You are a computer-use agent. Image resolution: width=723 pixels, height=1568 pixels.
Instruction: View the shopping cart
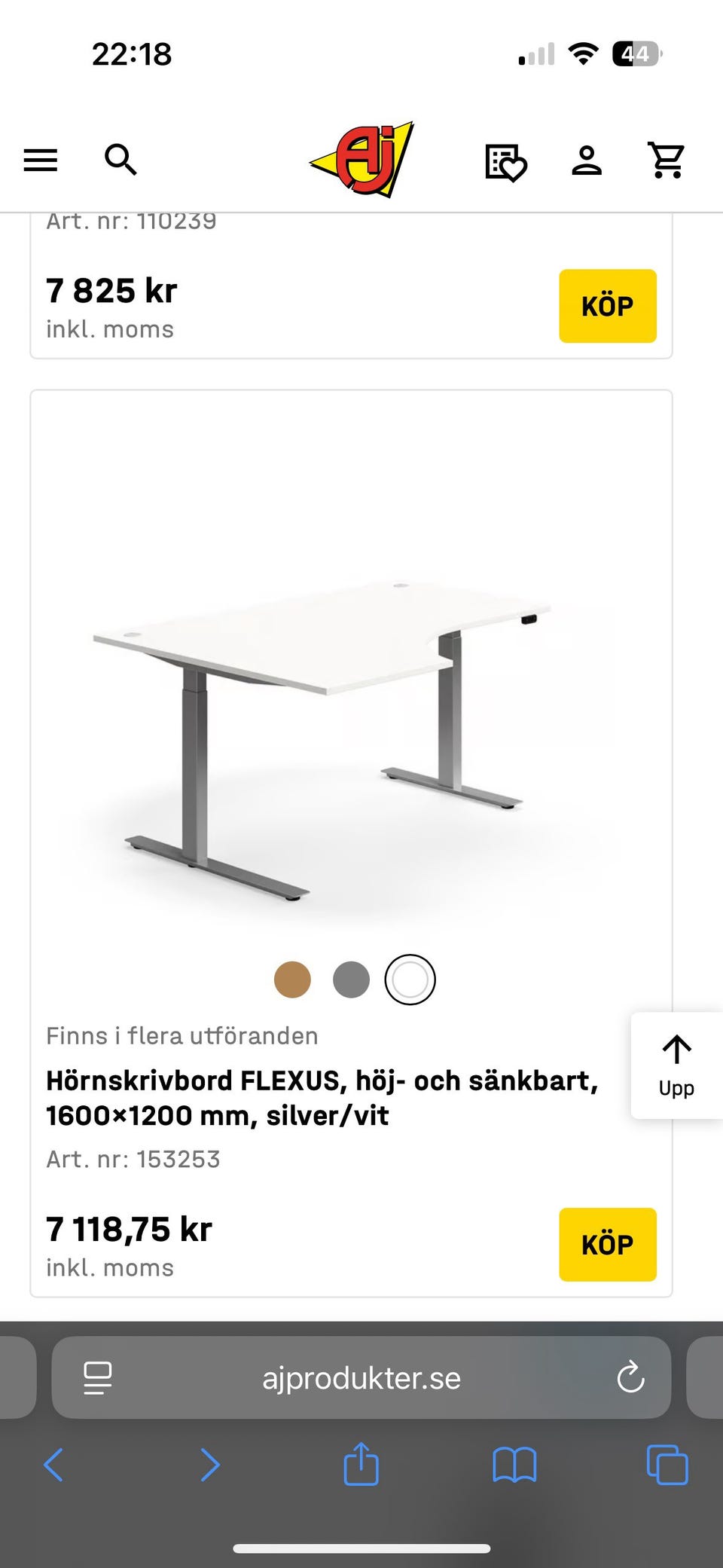pos(665,160)
